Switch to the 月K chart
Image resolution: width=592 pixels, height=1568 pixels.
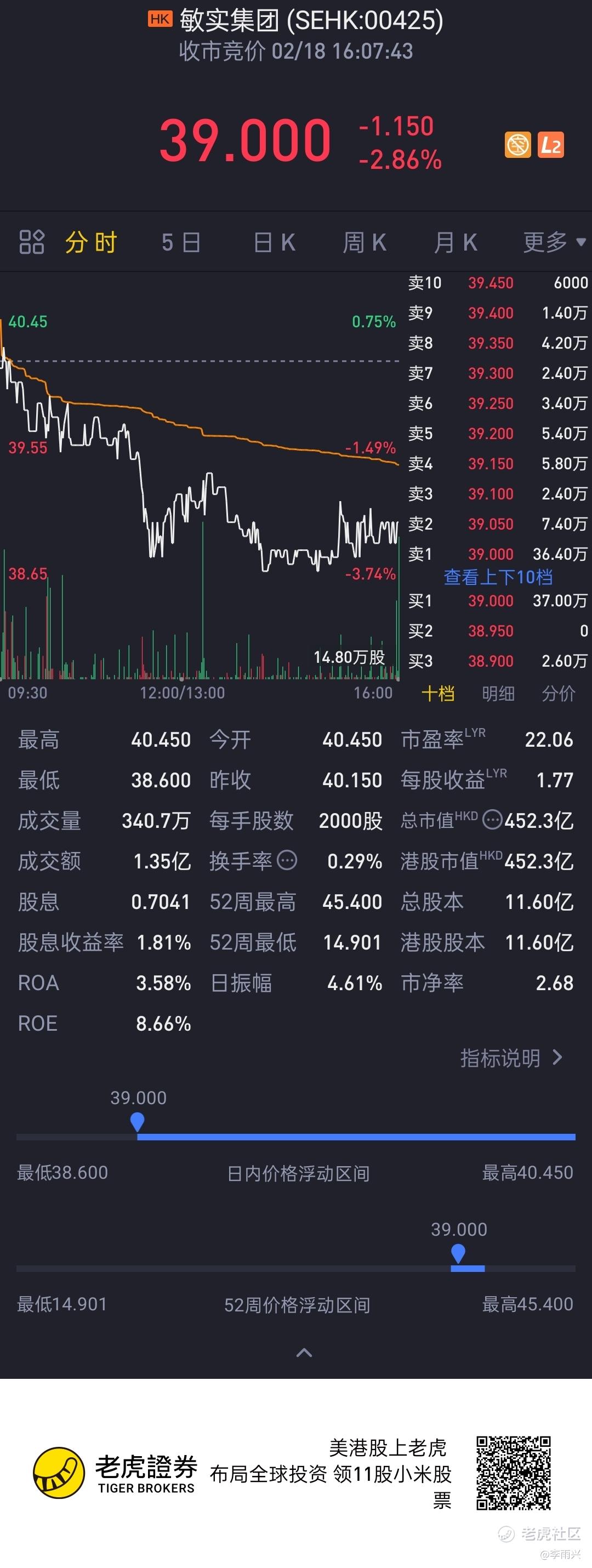pos(456,242)
